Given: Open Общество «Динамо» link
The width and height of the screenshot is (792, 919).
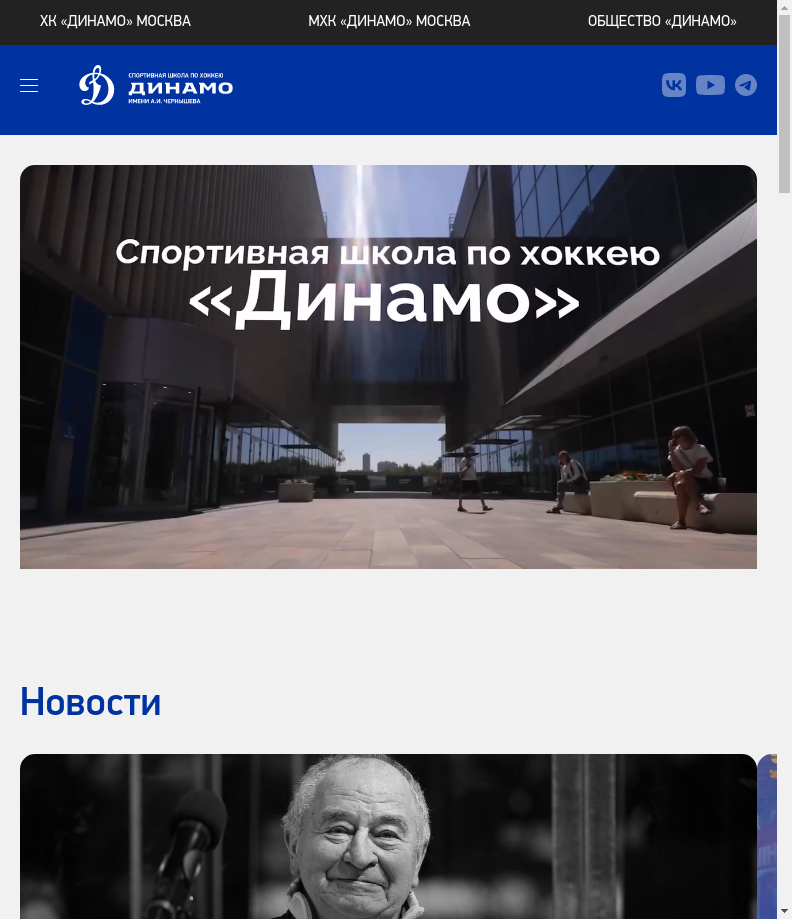Looking at the screenshot, I should point(662,21).
